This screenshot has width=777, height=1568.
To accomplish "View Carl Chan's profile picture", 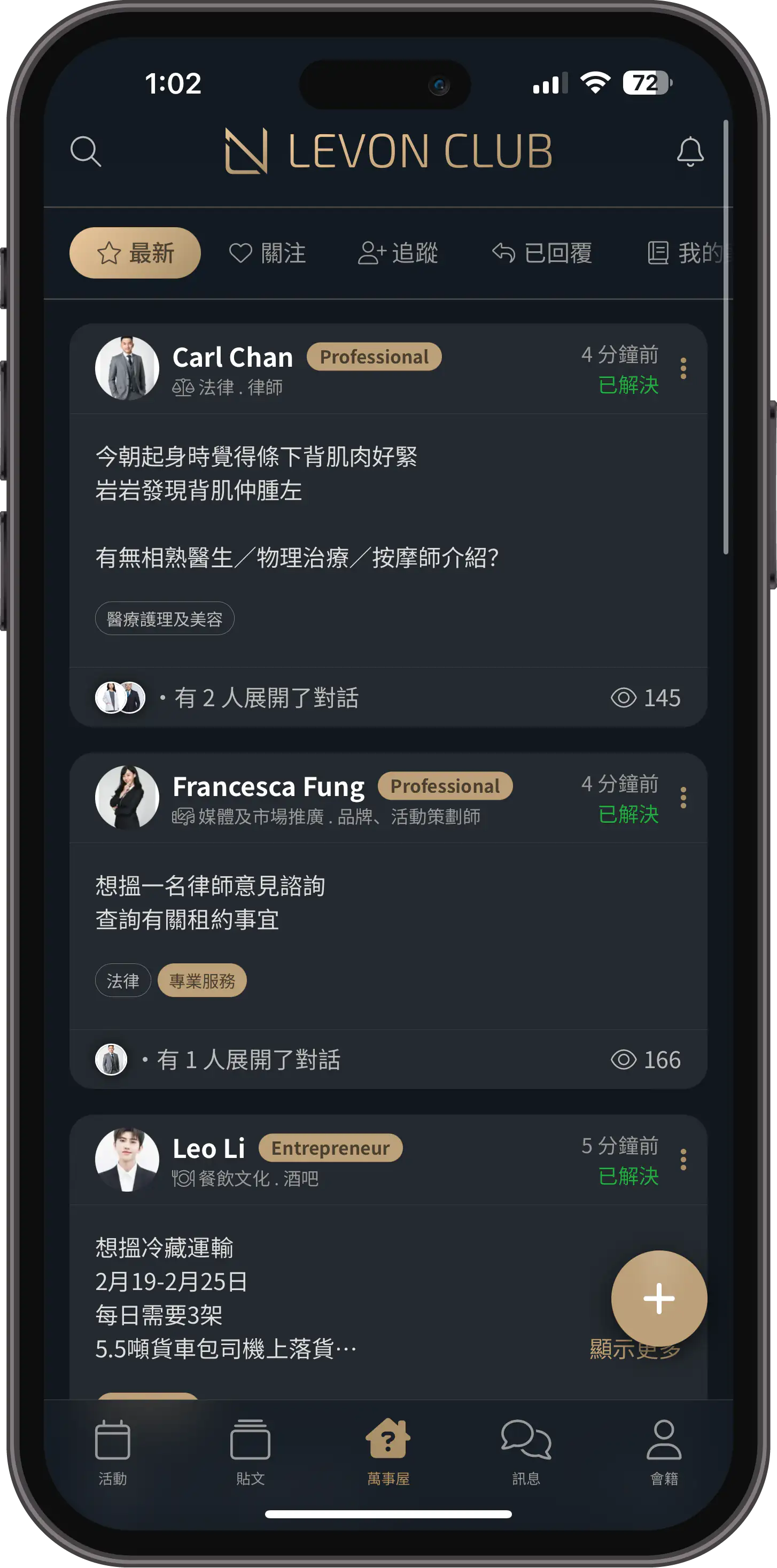I will point(127,368).
